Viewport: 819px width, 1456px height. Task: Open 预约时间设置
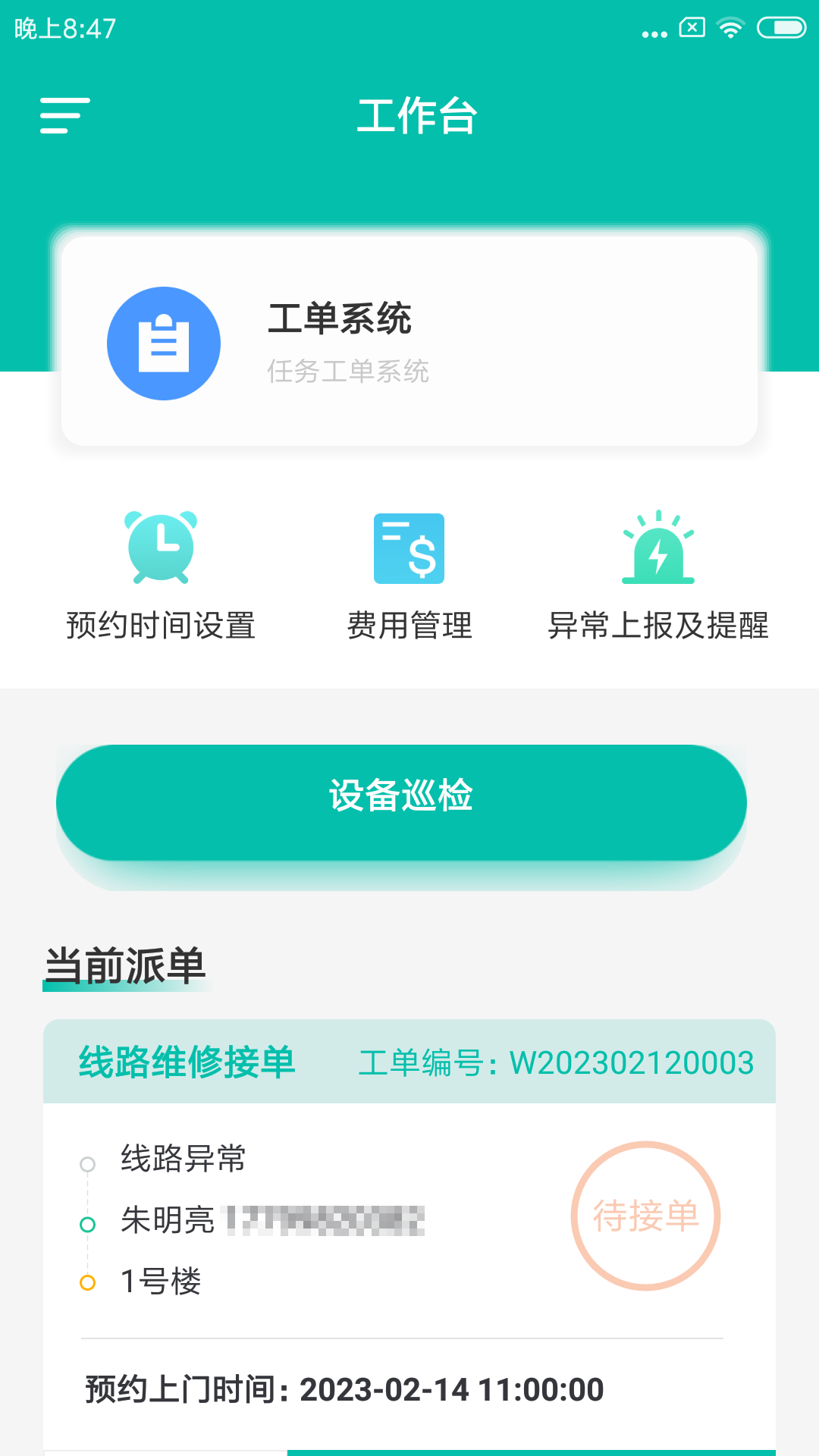coord(161,576)
